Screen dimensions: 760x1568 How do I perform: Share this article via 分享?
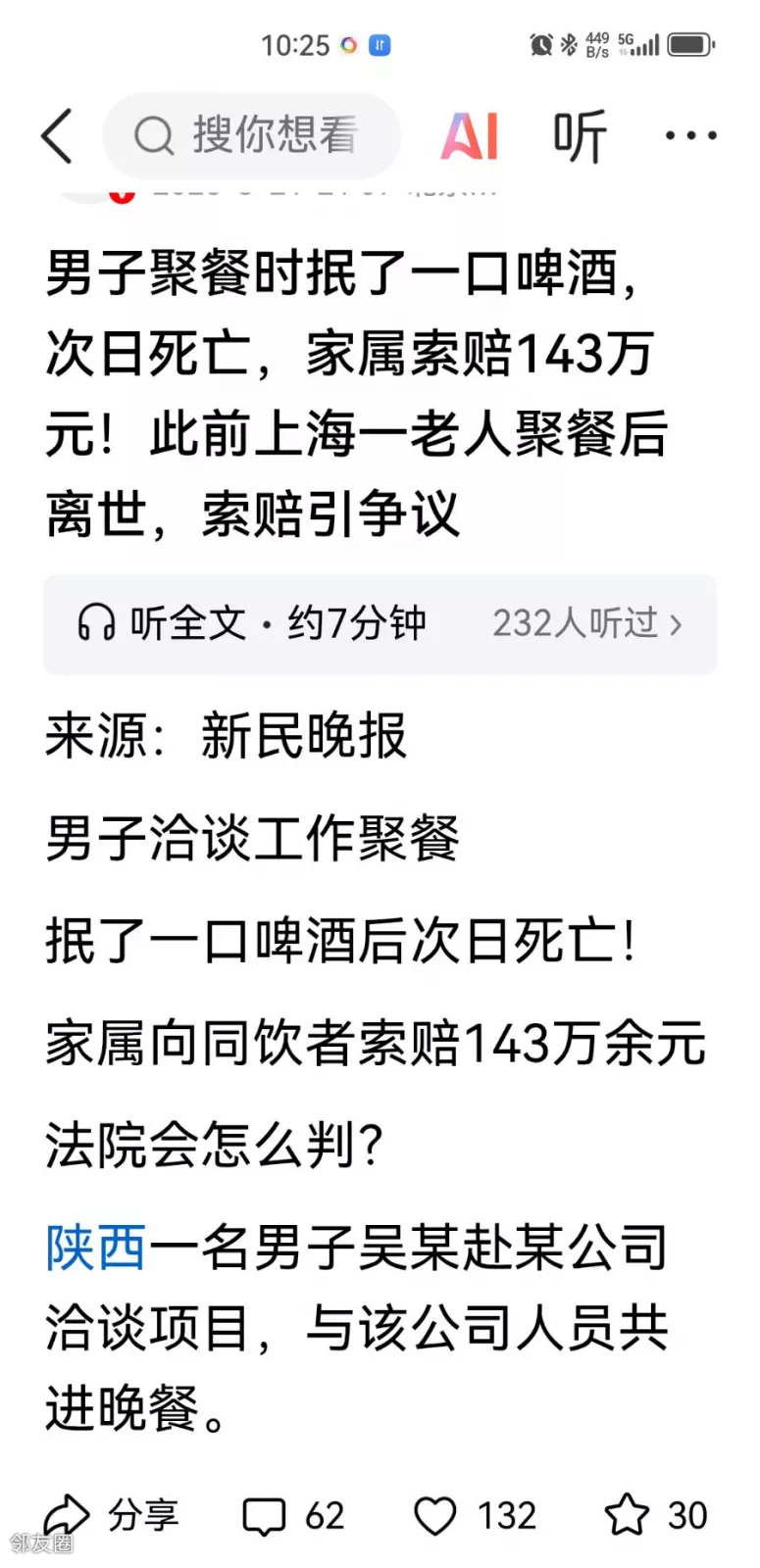tap(112, 1515)
